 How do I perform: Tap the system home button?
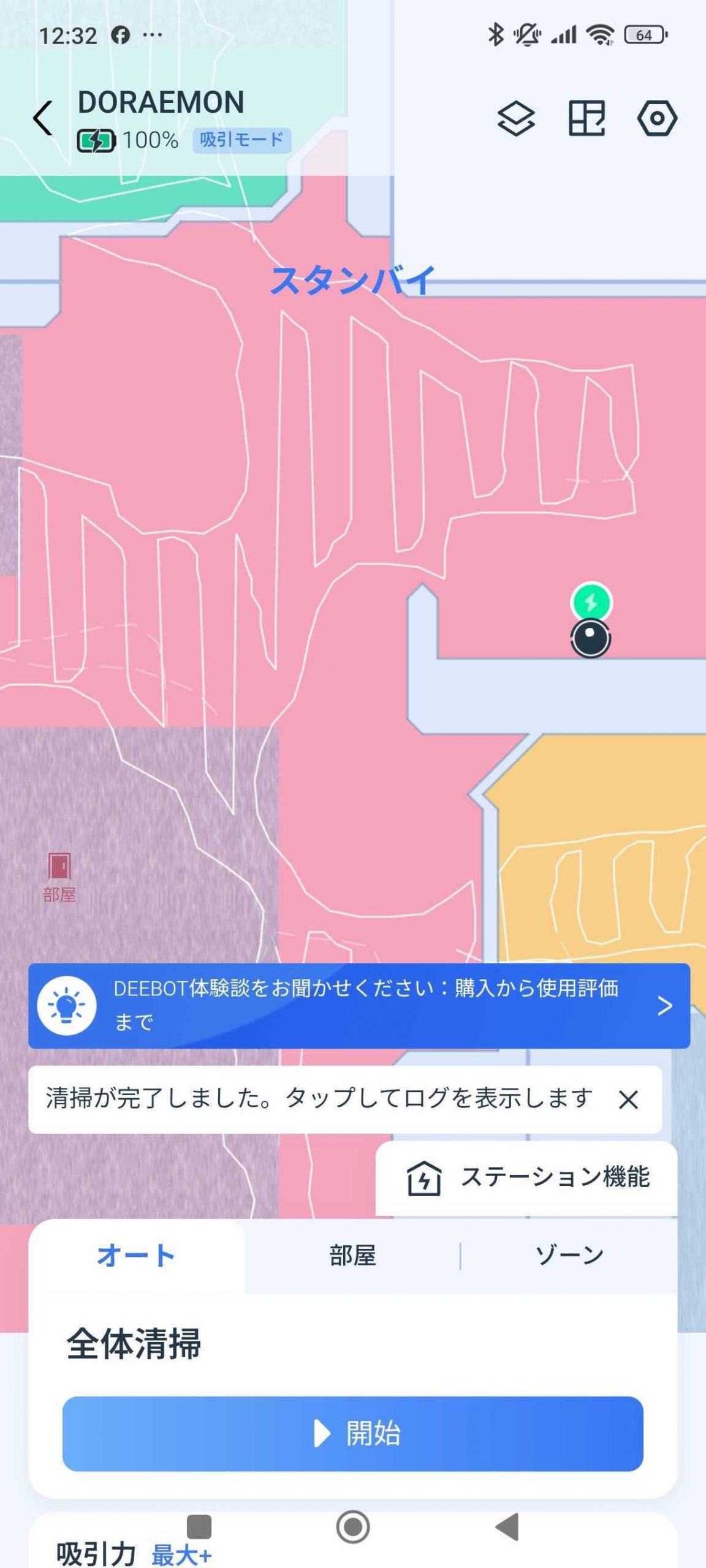click(353, 1527)
